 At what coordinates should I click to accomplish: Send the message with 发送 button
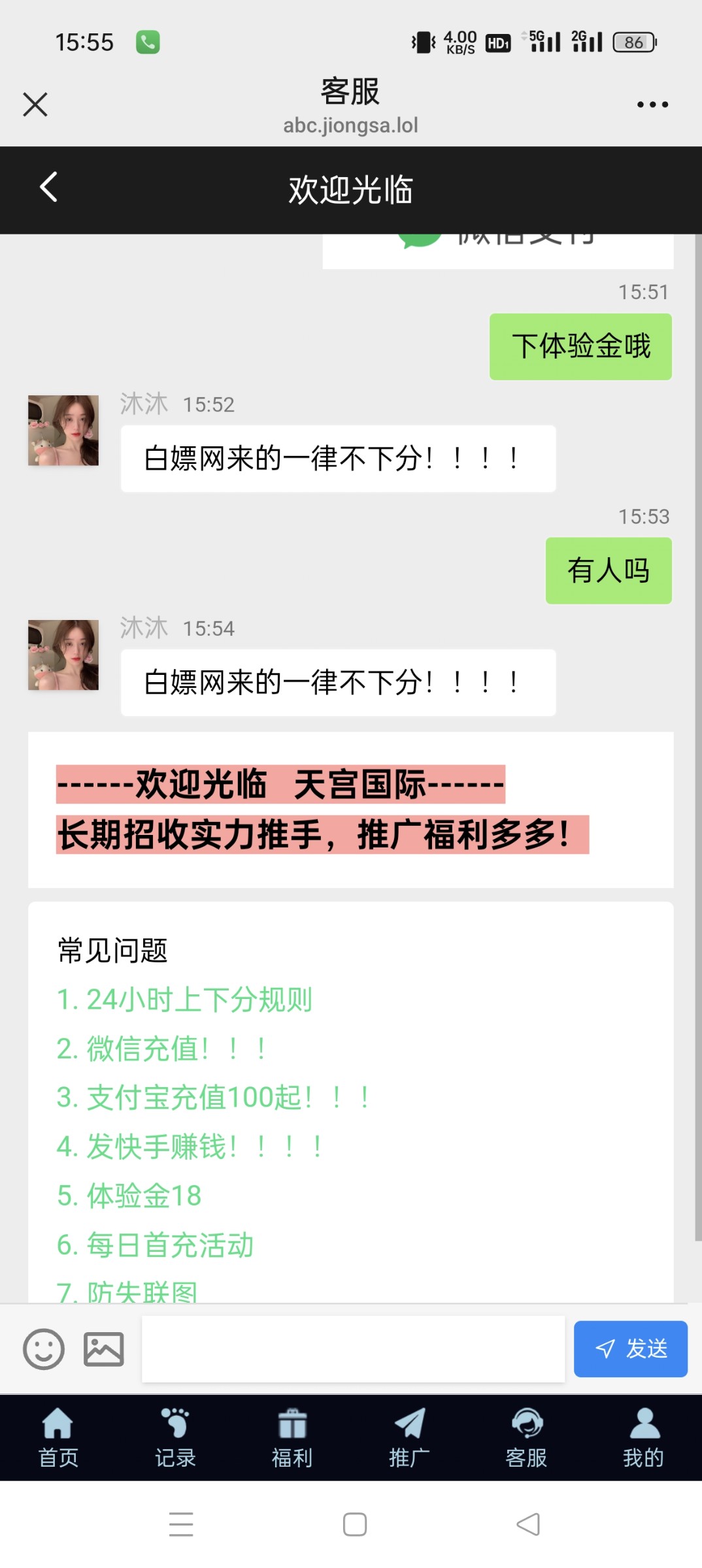point(630,1348)
